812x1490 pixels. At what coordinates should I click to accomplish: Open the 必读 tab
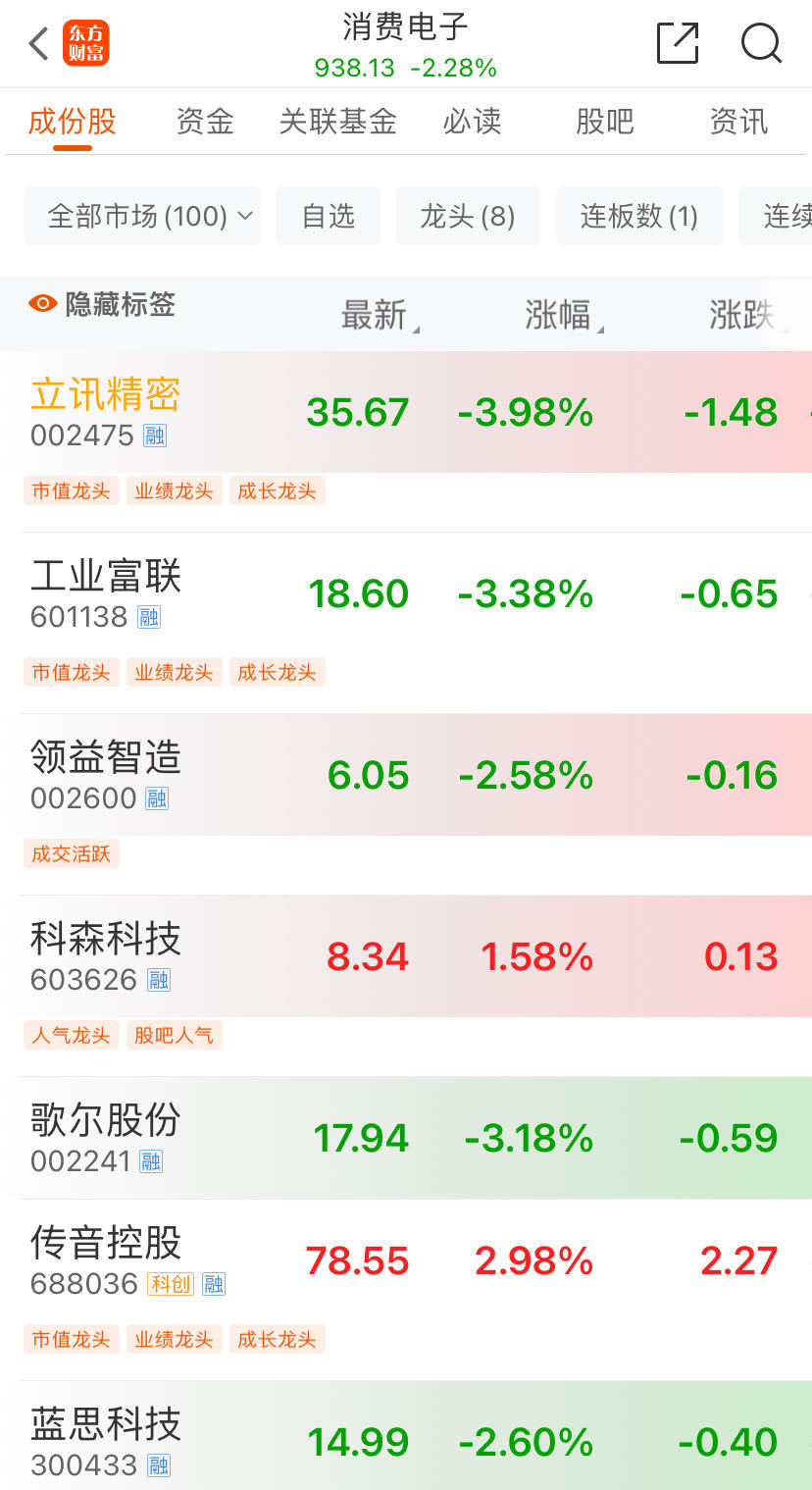472,122
